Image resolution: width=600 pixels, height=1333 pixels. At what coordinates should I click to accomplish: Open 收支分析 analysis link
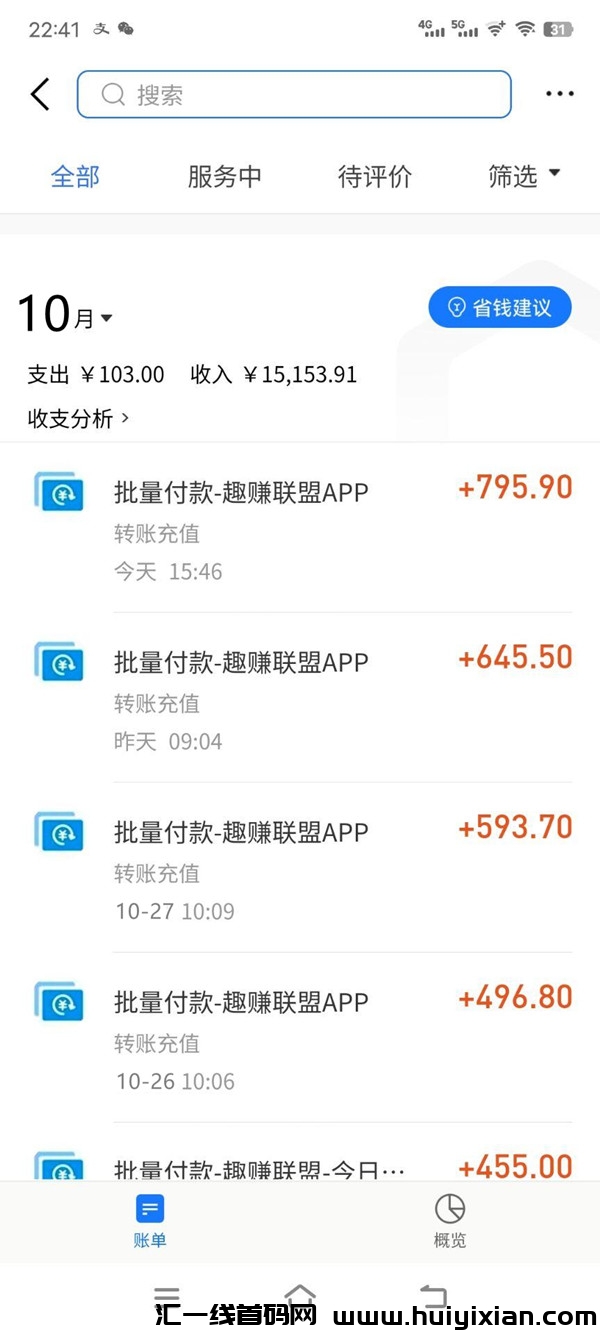point(78,419)
